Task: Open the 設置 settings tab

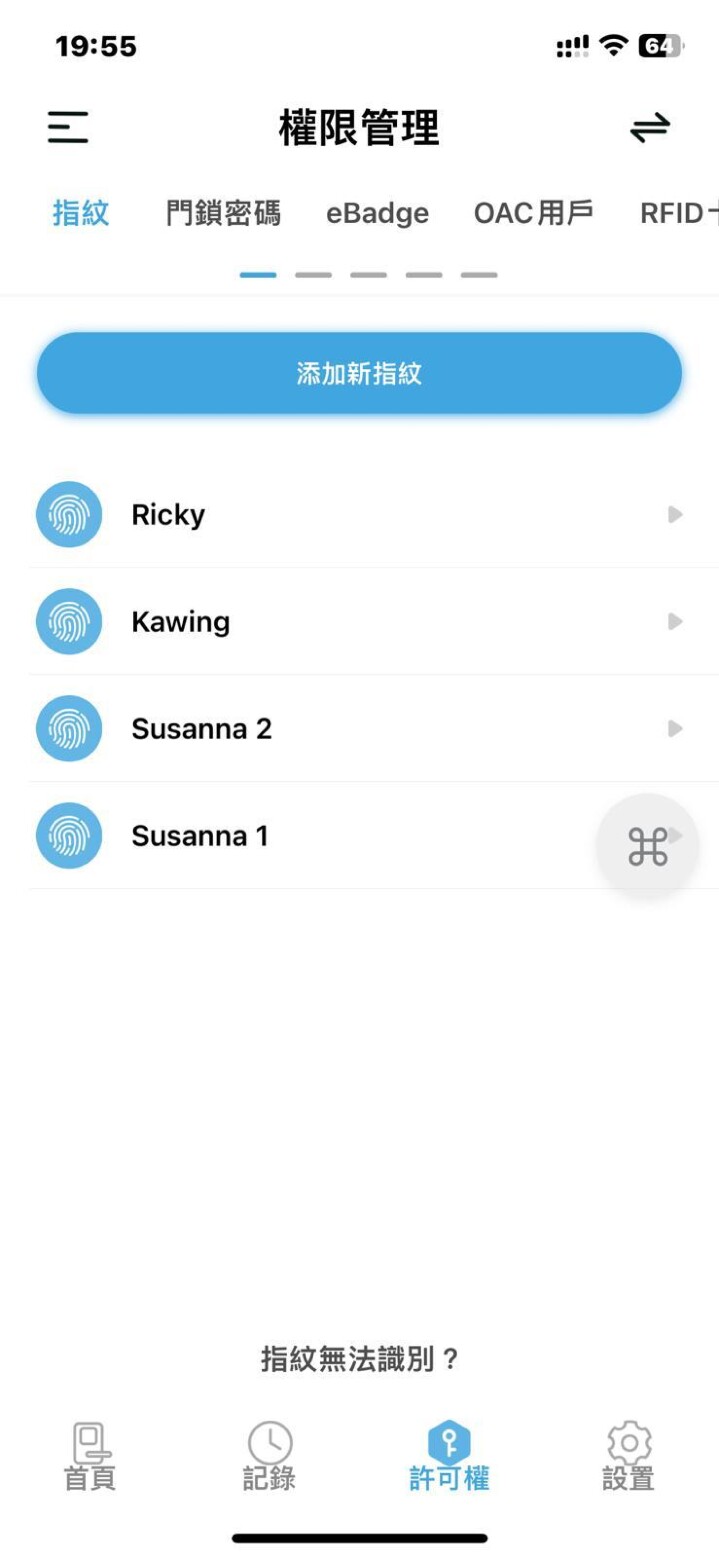Action: coord(628,1456)
